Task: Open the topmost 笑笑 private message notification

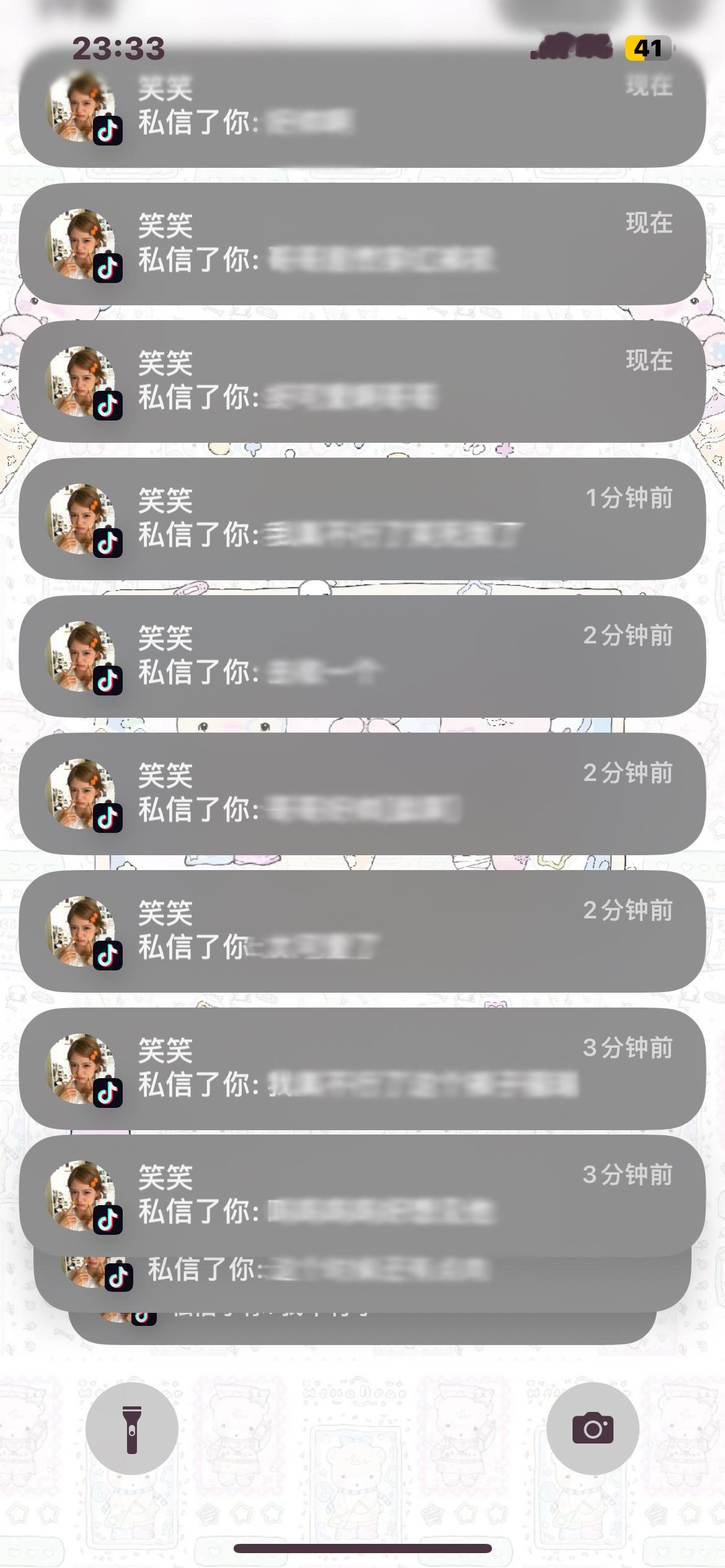Action: 362,108
